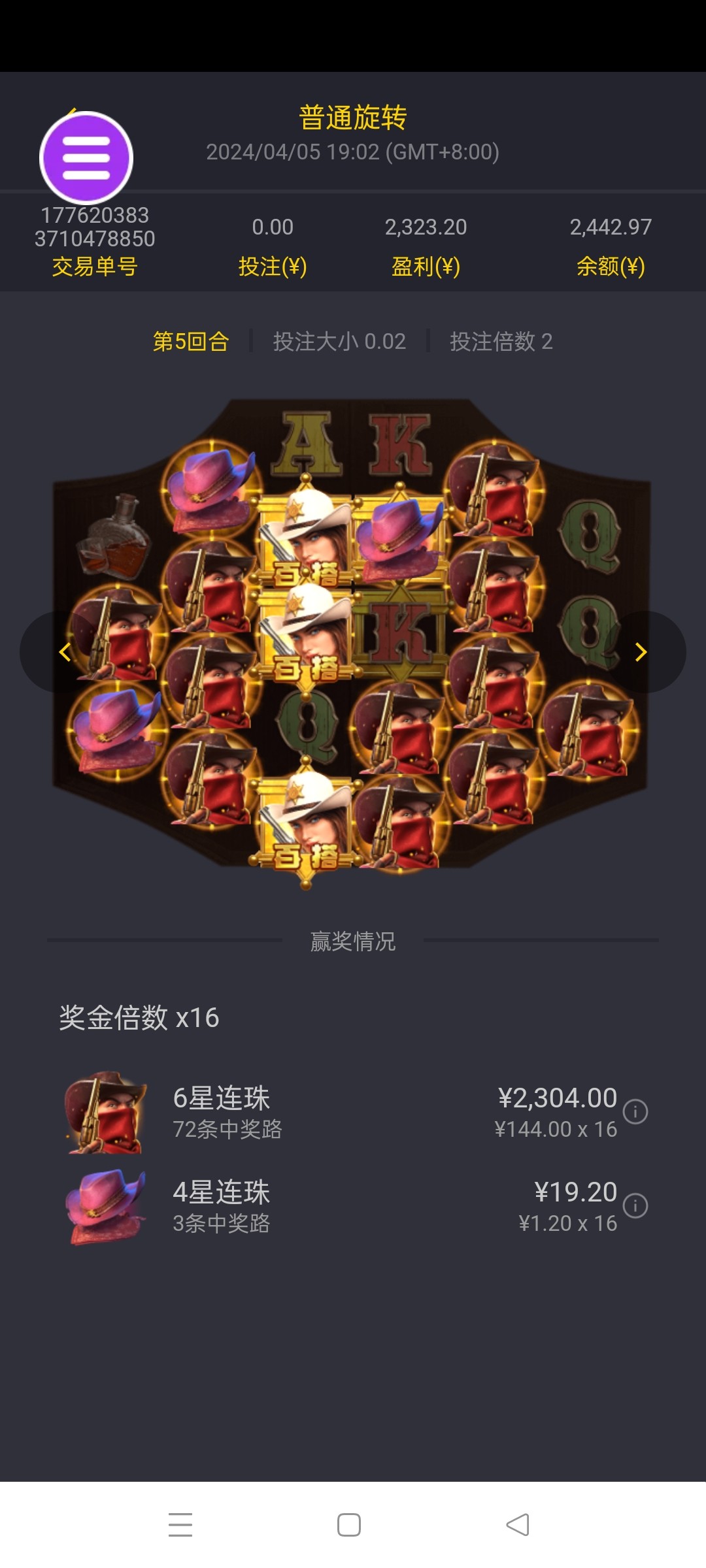706x1568 pixels.
Task: Open info icon for ¥19.20 win
Action: 635,1205
